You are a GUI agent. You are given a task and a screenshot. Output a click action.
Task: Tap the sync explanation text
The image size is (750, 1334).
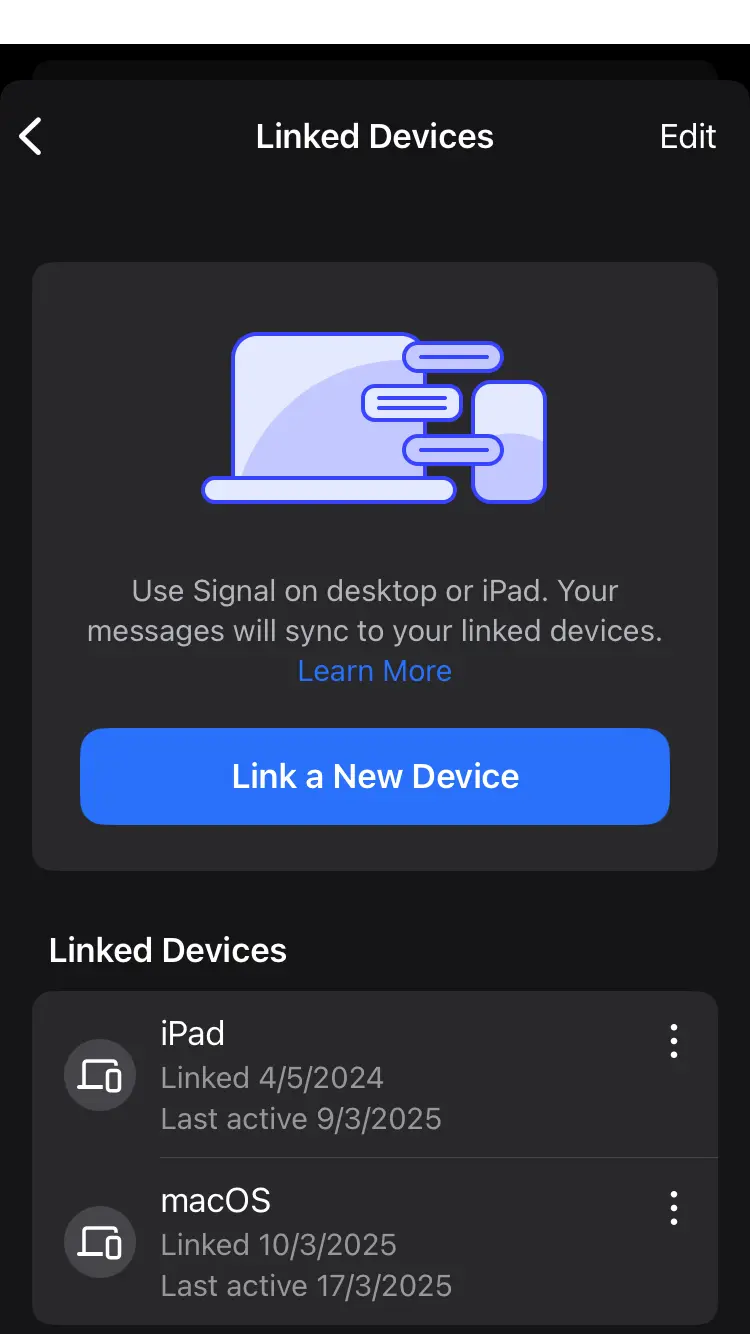point(374,610)
